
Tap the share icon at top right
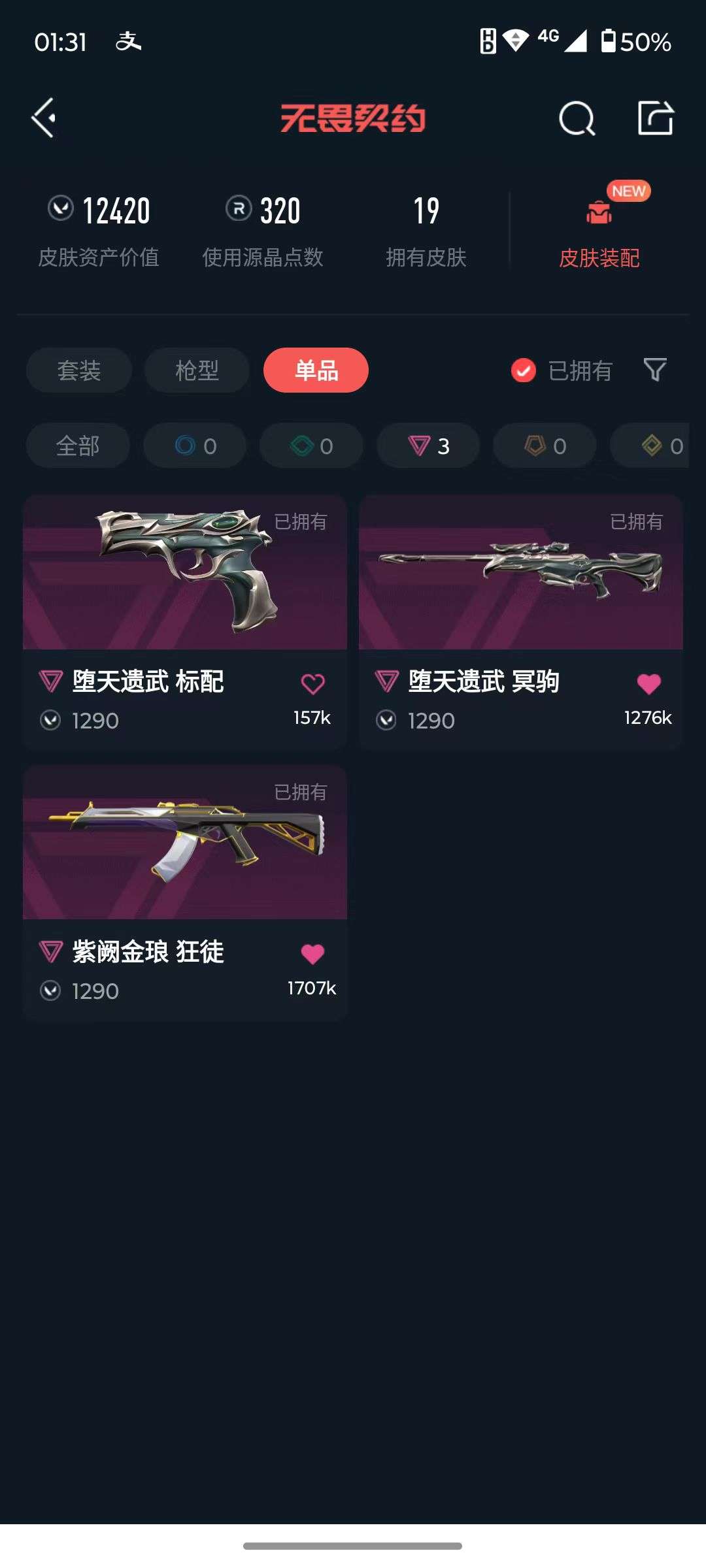(656, 119)
